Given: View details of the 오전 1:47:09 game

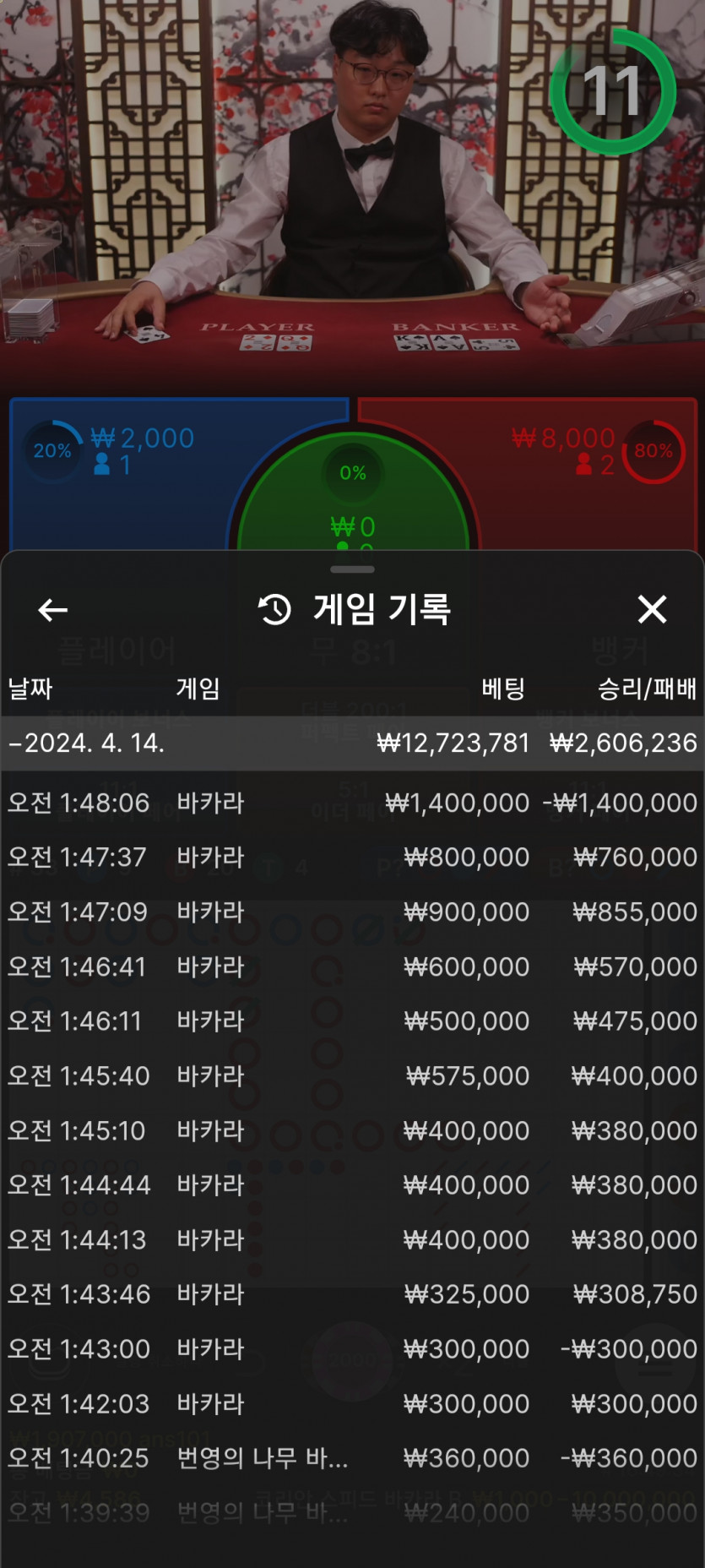Looking at the screenshot, I should [352, 912].
